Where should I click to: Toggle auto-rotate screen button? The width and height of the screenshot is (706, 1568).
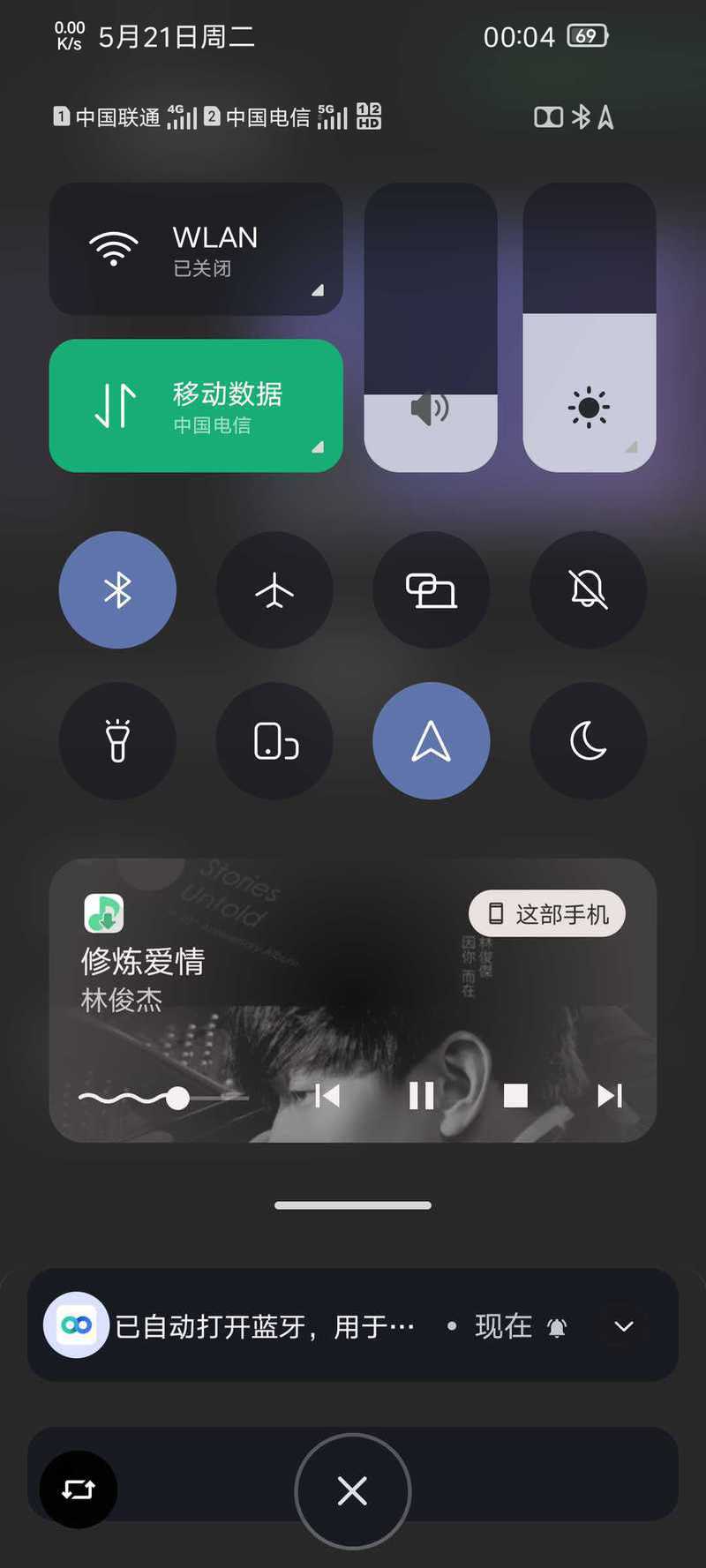[x=274, y=740]
